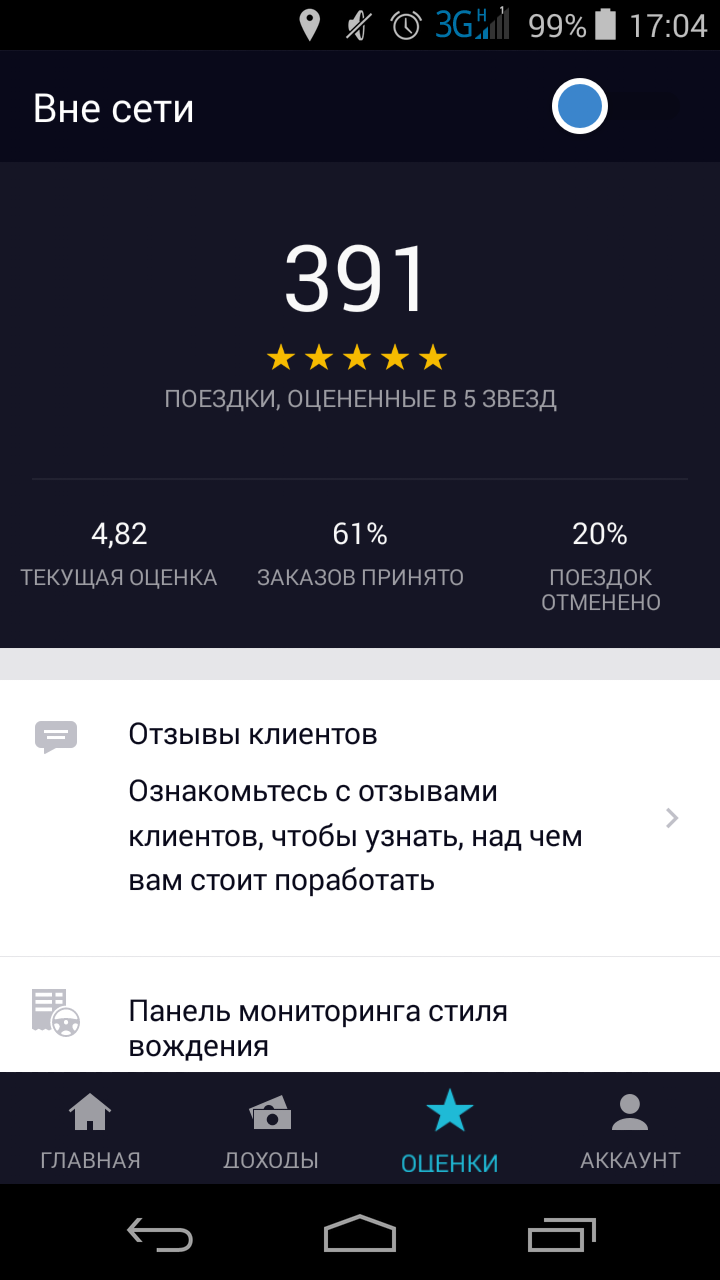The image size is (720, 1280).
Task: Switch to the Главная tab
Action: pyautogui.click(x=90, y=1131)
